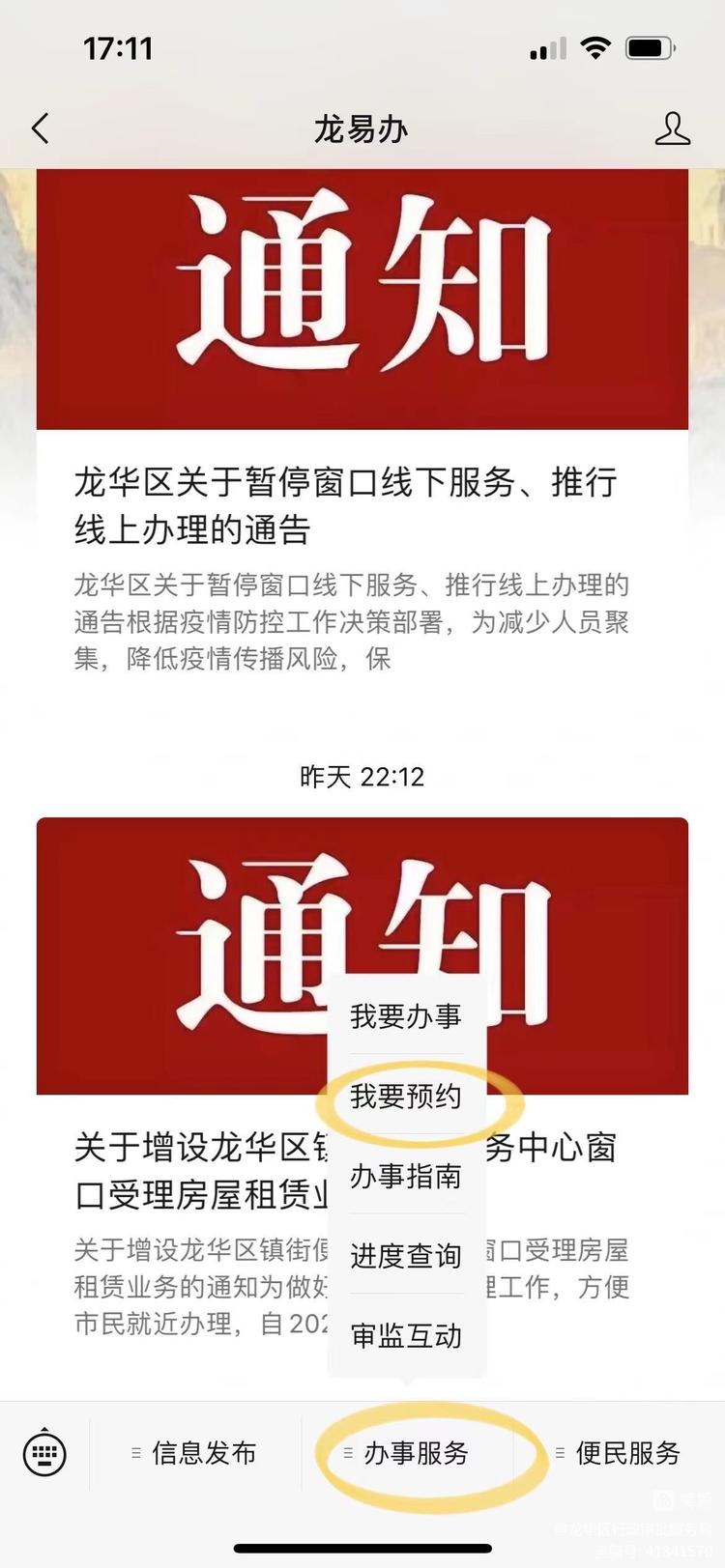Open the account profile icon
725x1568 pixels.
coord(672,128)
